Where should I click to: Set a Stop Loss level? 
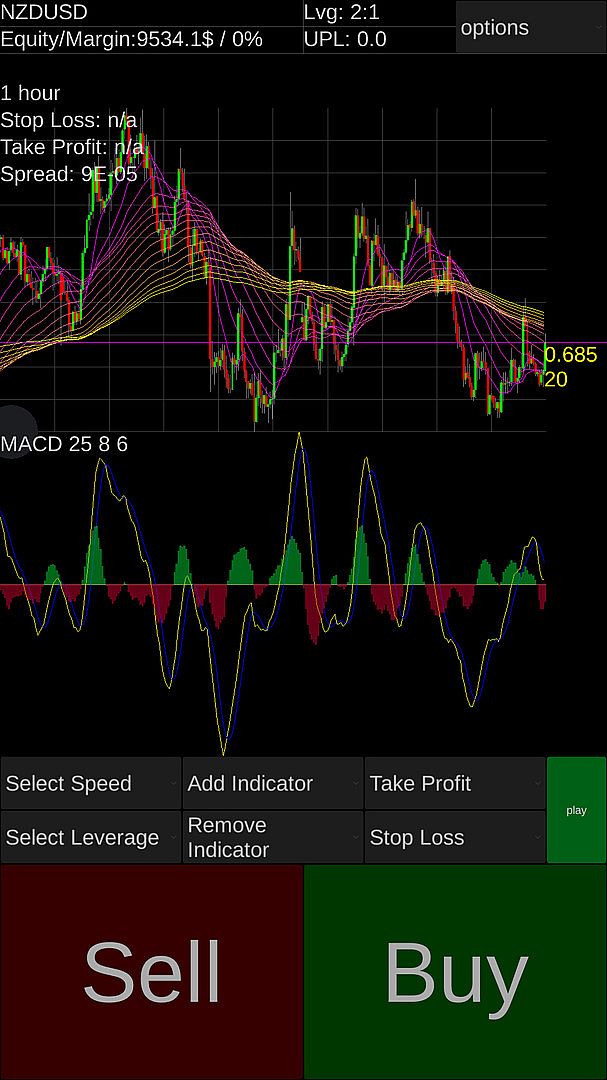(x=455, y=838)
